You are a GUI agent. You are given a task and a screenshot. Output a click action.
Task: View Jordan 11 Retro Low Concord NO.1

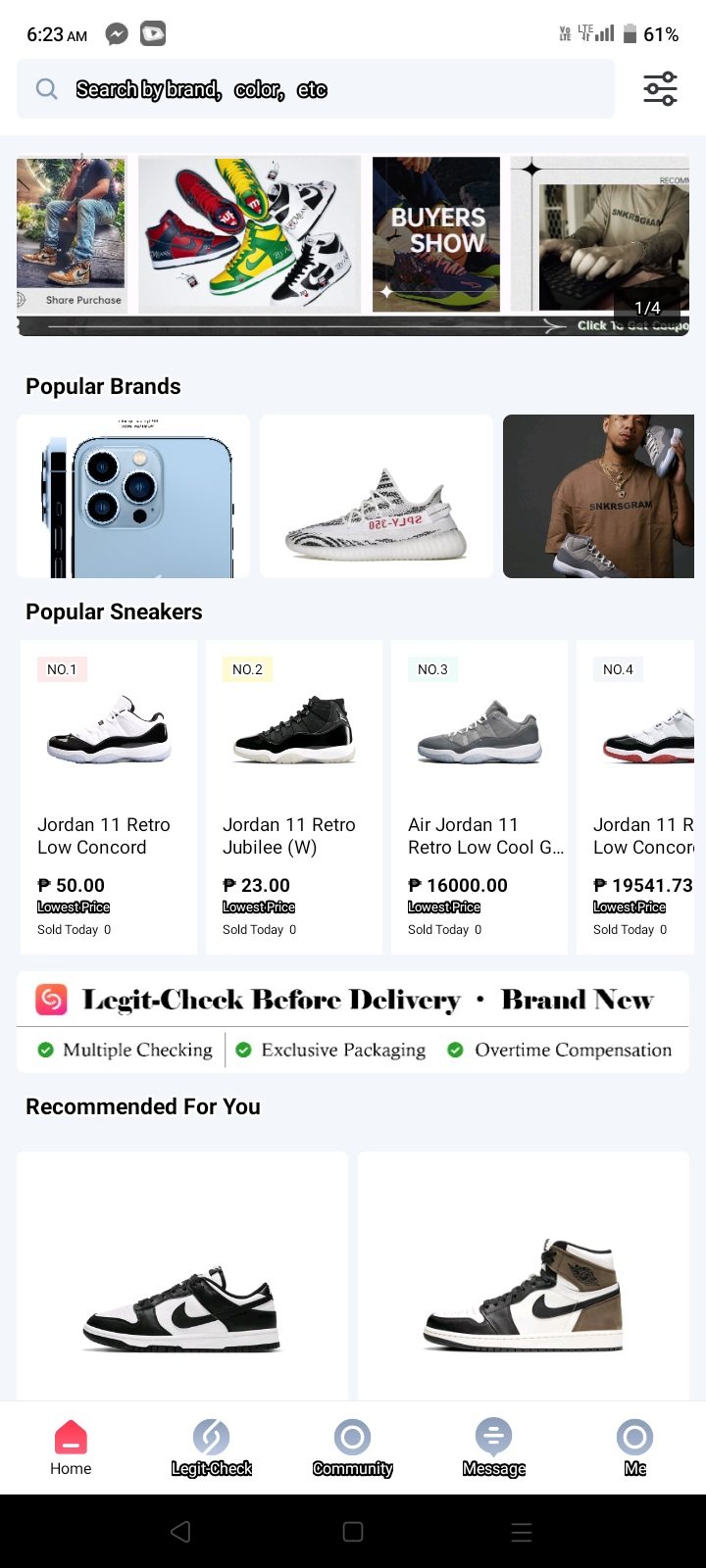(x=109, y=796)
